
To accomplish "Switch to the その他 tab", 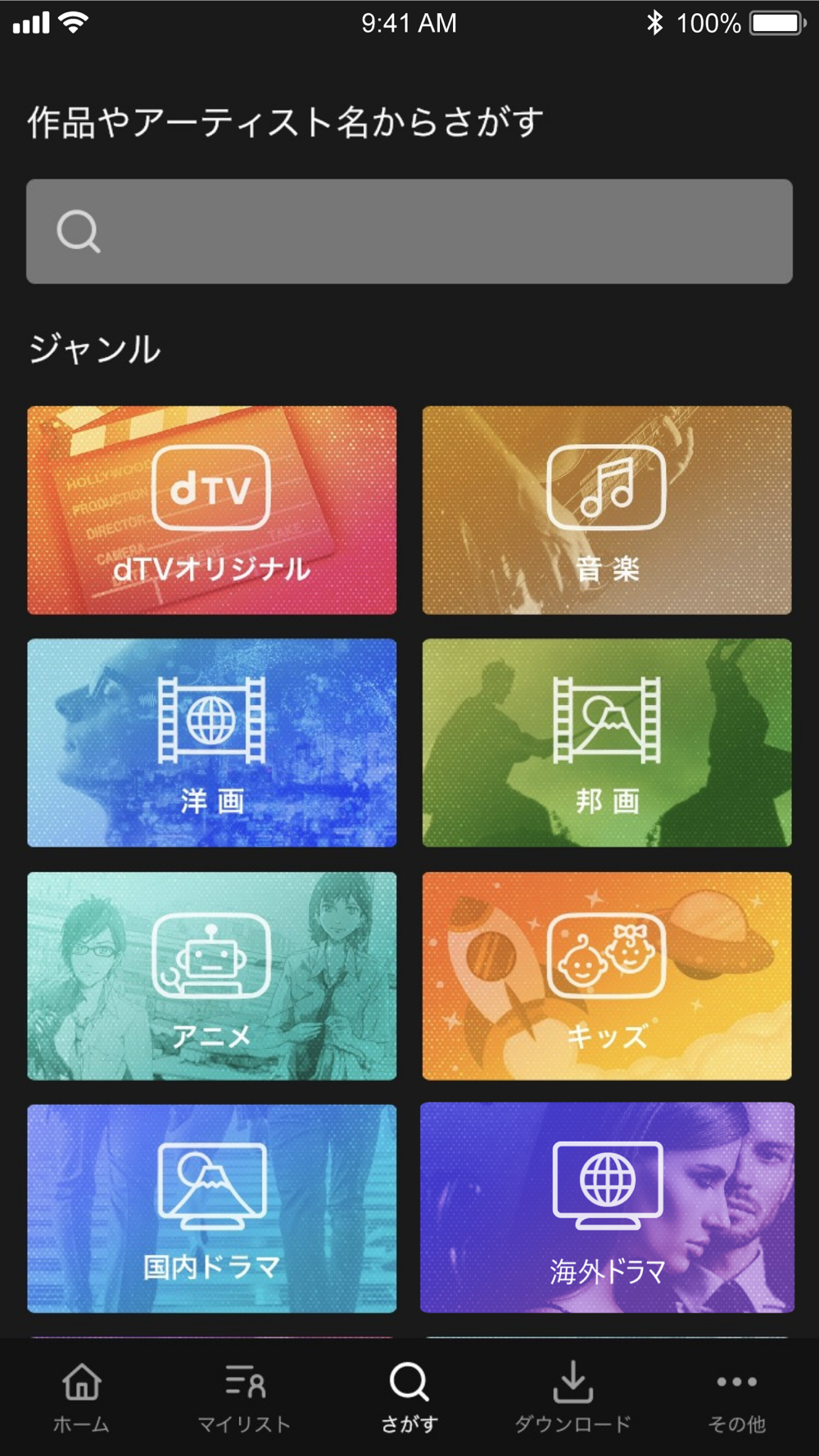I will 737,1397.
